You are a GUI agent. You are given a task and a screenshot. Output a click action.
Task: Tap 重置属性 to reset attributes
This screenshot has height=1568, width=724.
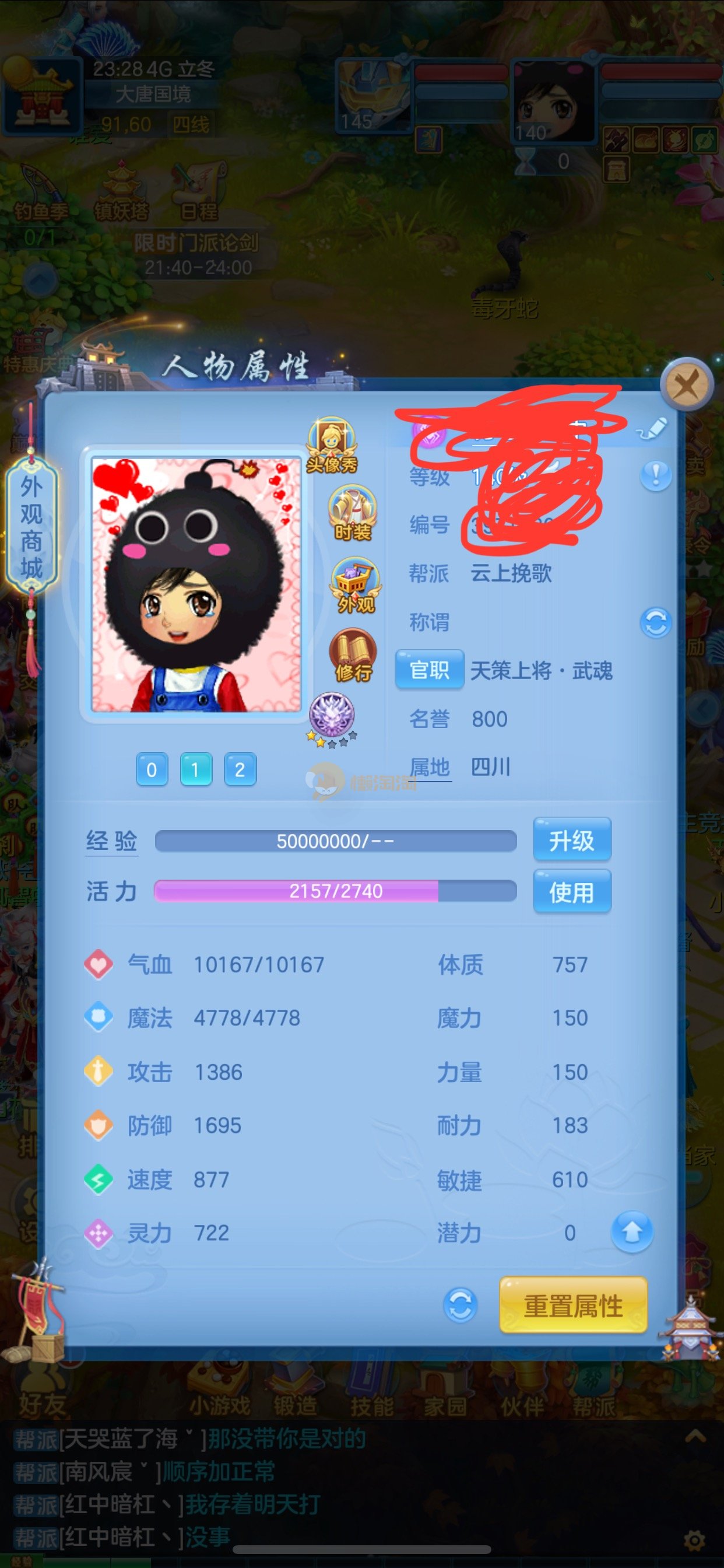[x=572, y=1305]
